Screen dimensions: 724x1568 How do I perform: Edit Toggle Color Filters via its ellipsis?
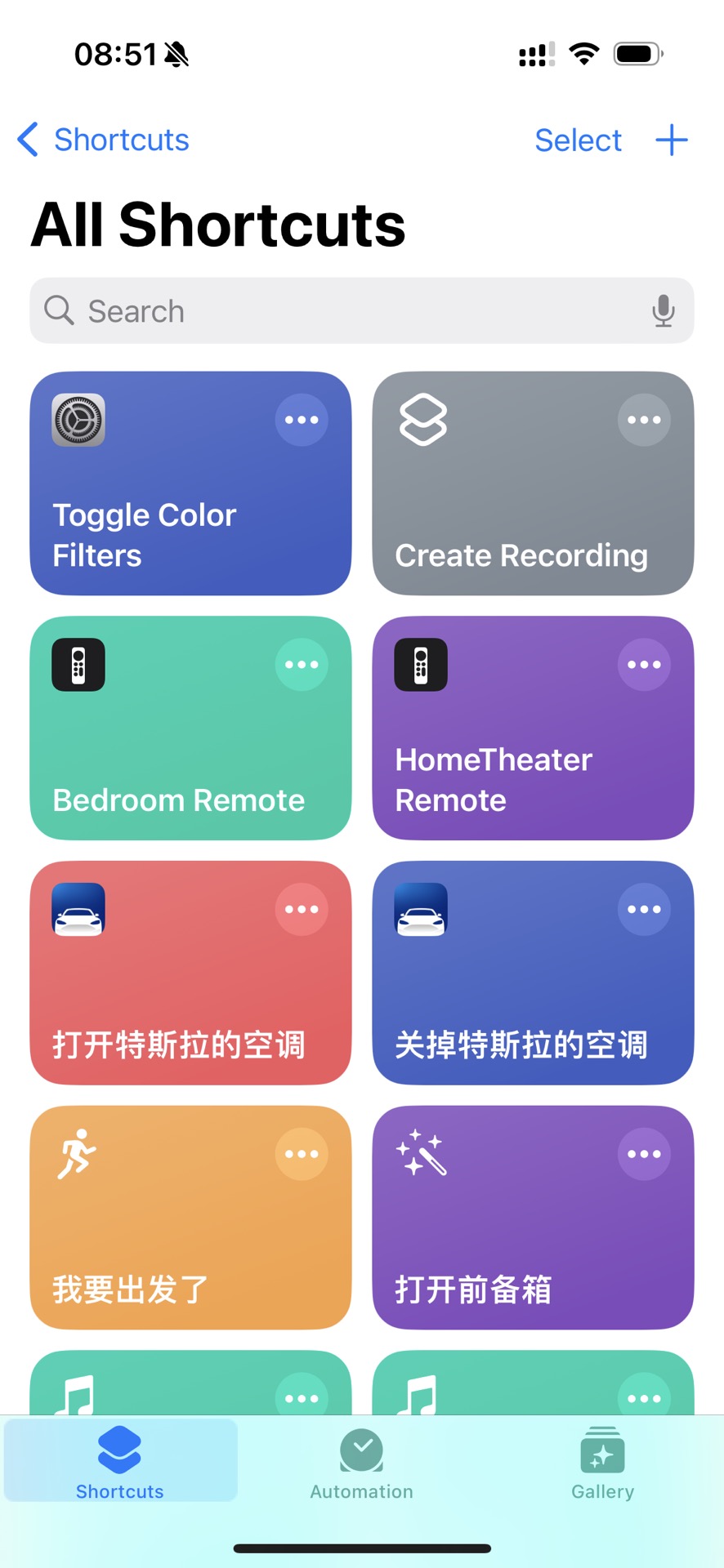(x=302, y=420)
